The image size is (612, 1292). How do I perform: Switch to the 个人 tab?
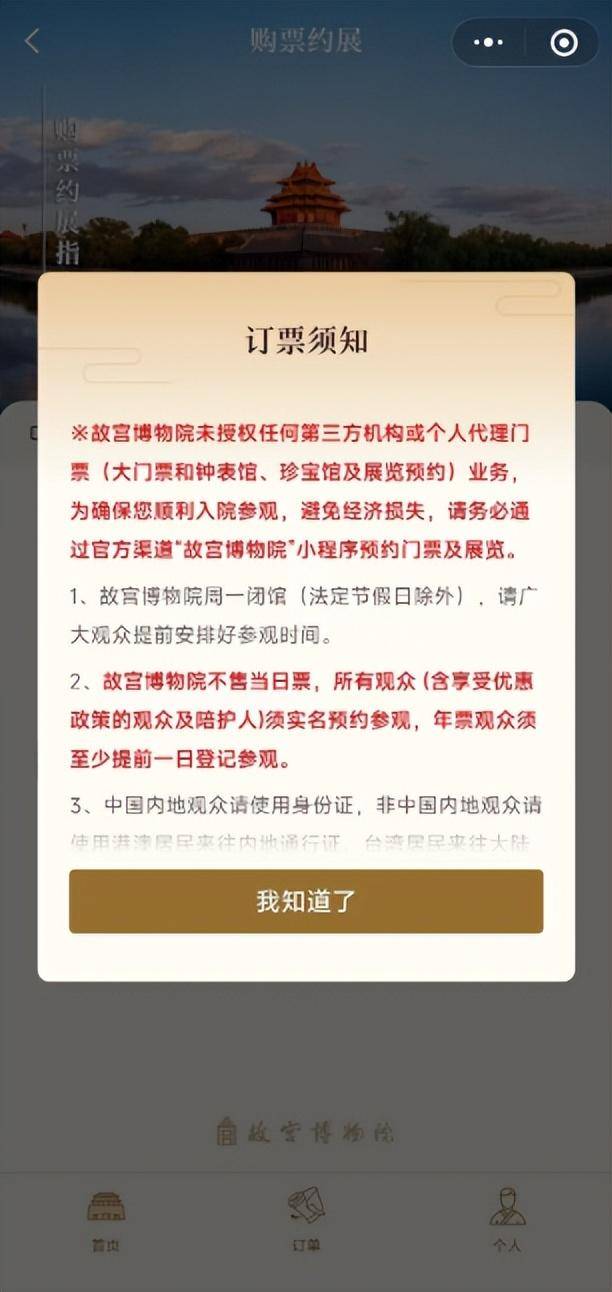507,1219
